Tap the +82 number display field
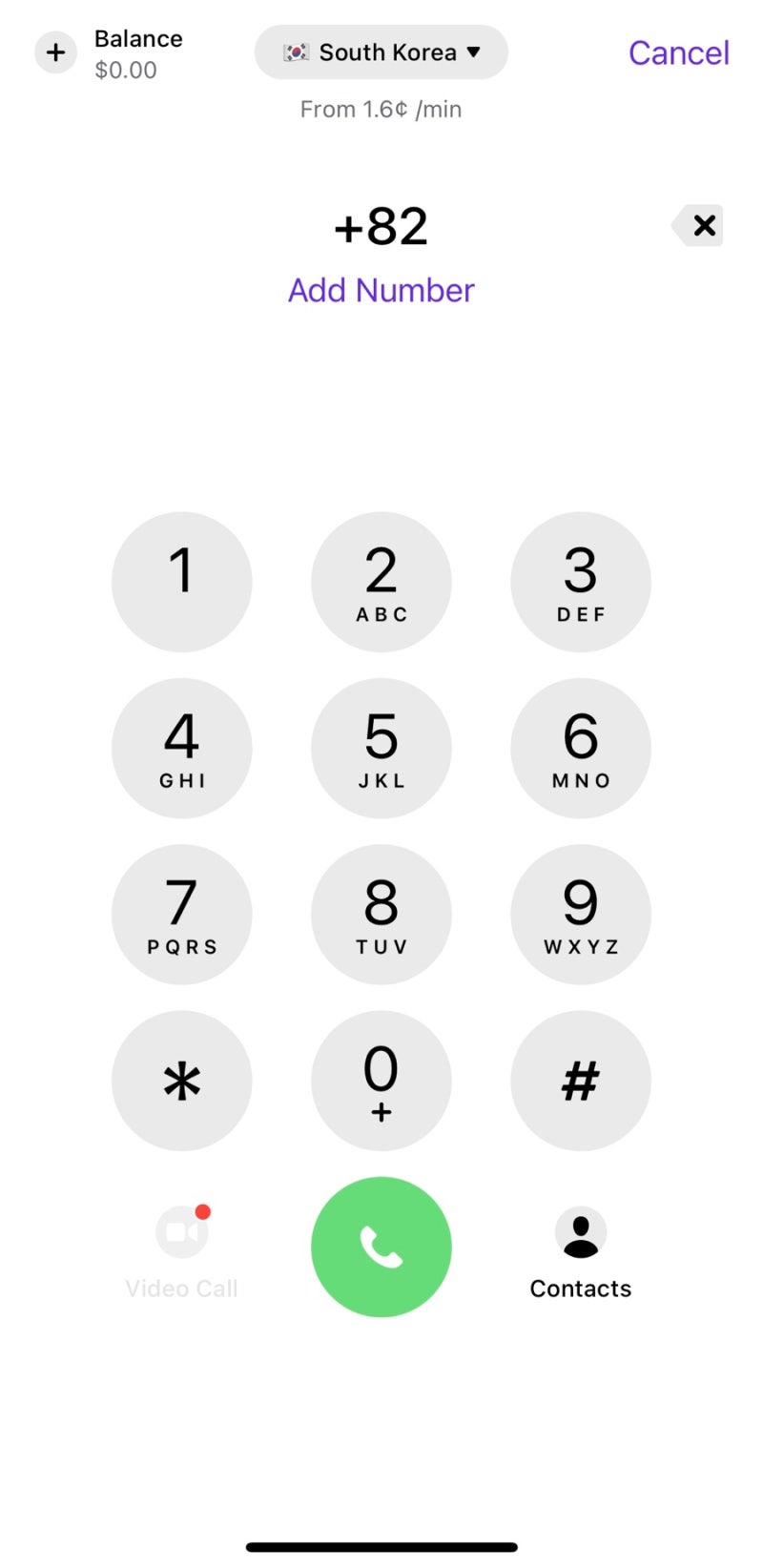The image size is (763, 1568). pyautogui.click(x=381, y=225)
